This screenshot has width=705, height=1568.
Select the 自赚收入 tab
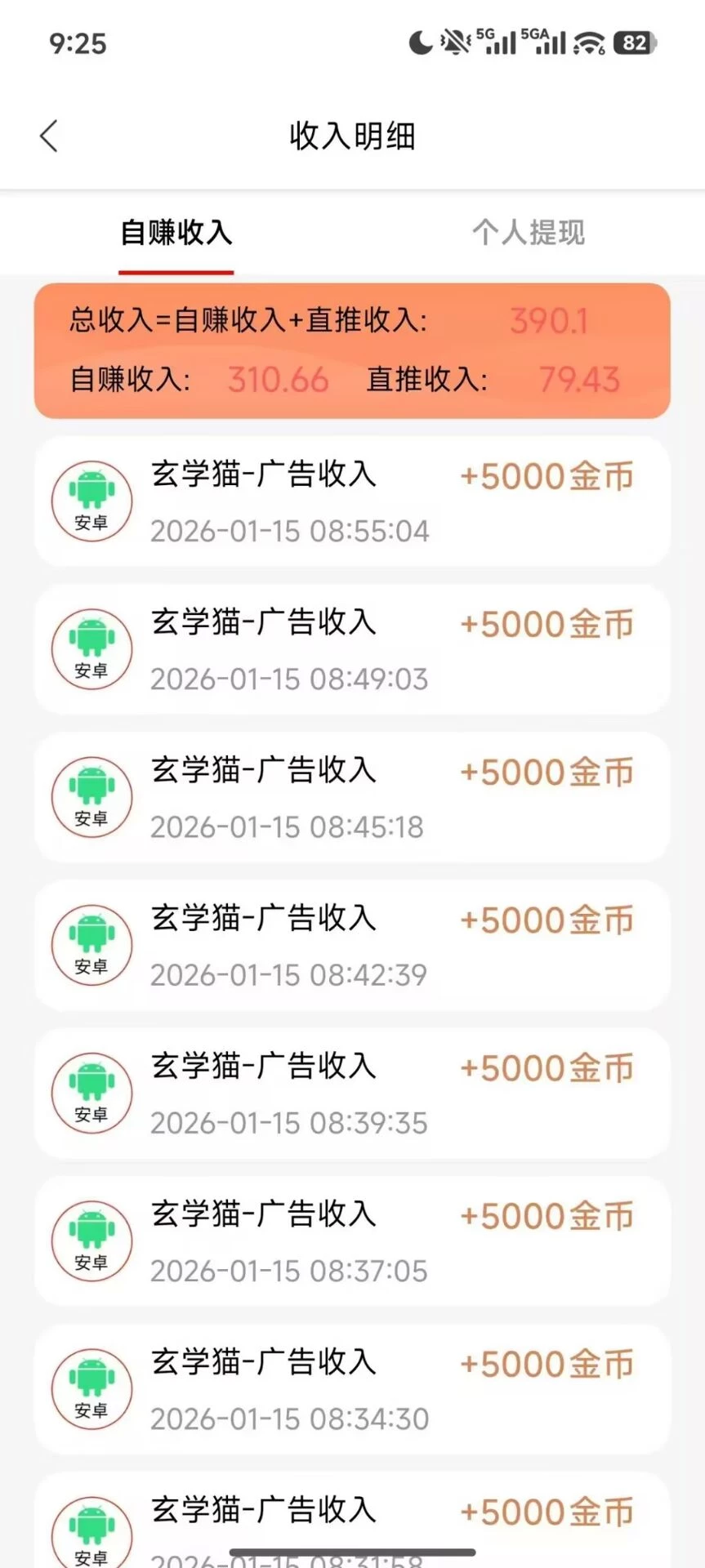click(176, 233)
